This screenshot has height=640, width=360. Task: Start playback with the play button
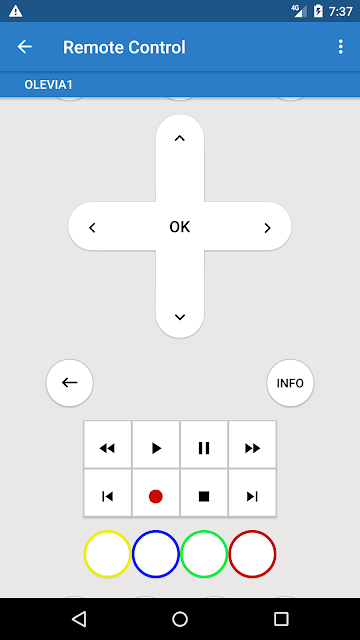[x=156, y=448]
